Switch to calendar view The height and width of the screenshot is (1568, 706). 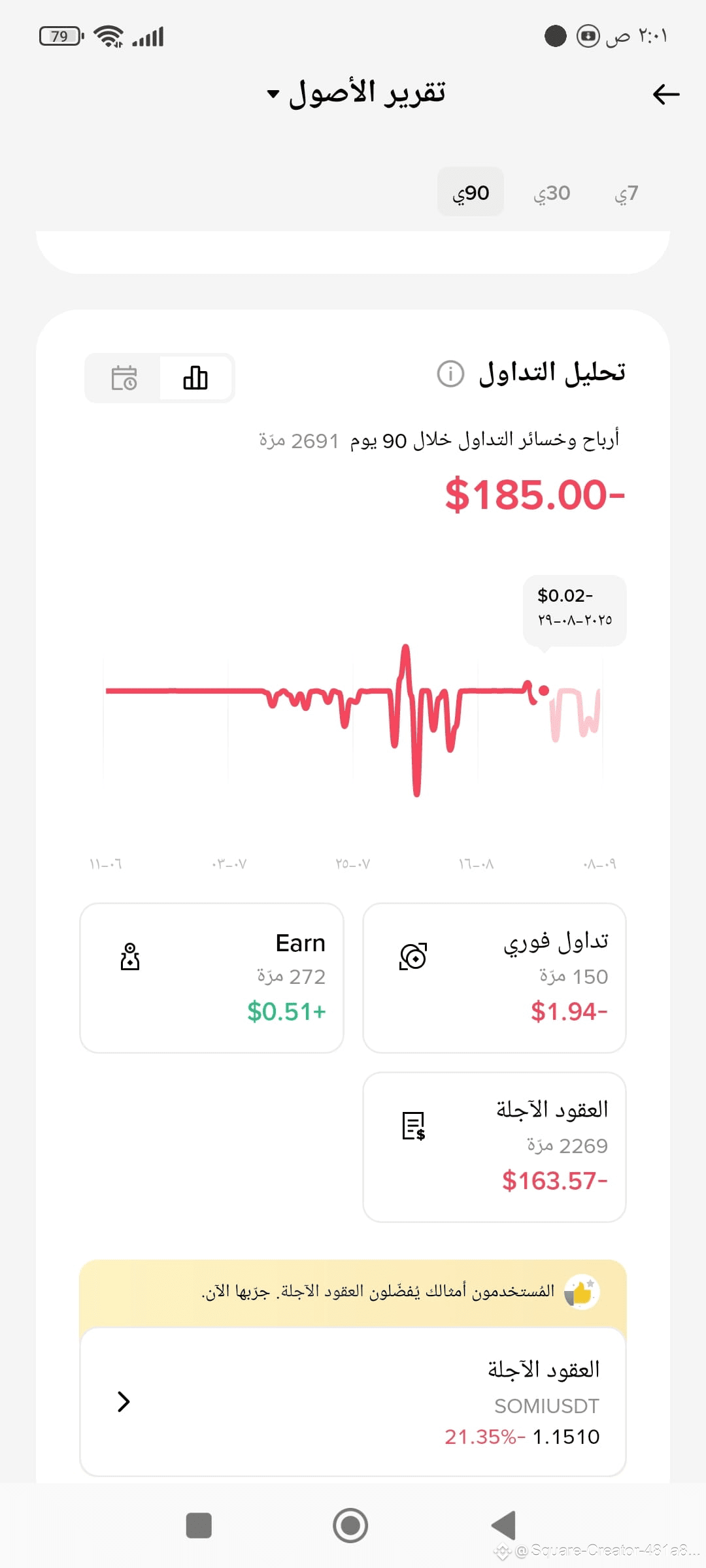(124, 378)
